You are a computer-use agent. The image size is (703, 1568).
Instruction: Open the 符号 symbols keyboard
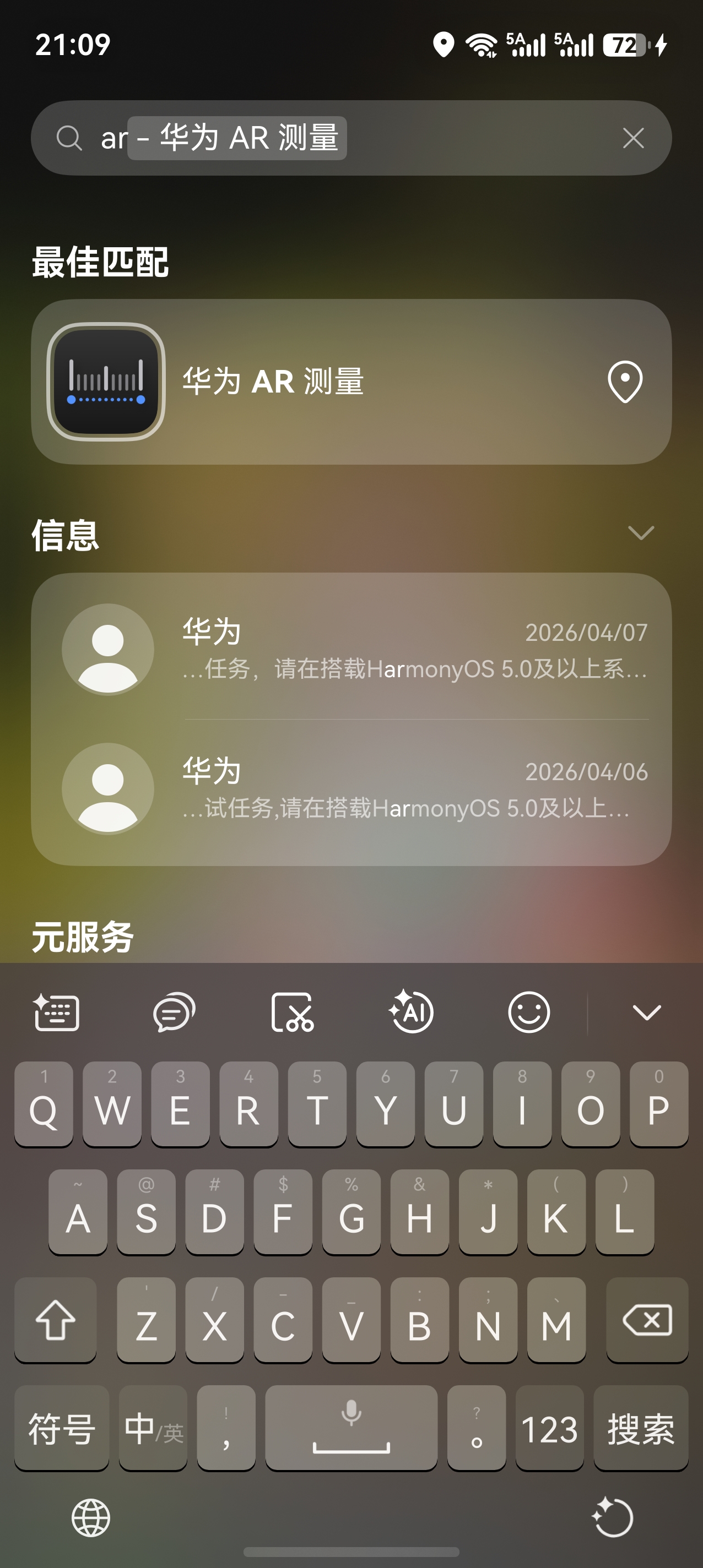62,1428
